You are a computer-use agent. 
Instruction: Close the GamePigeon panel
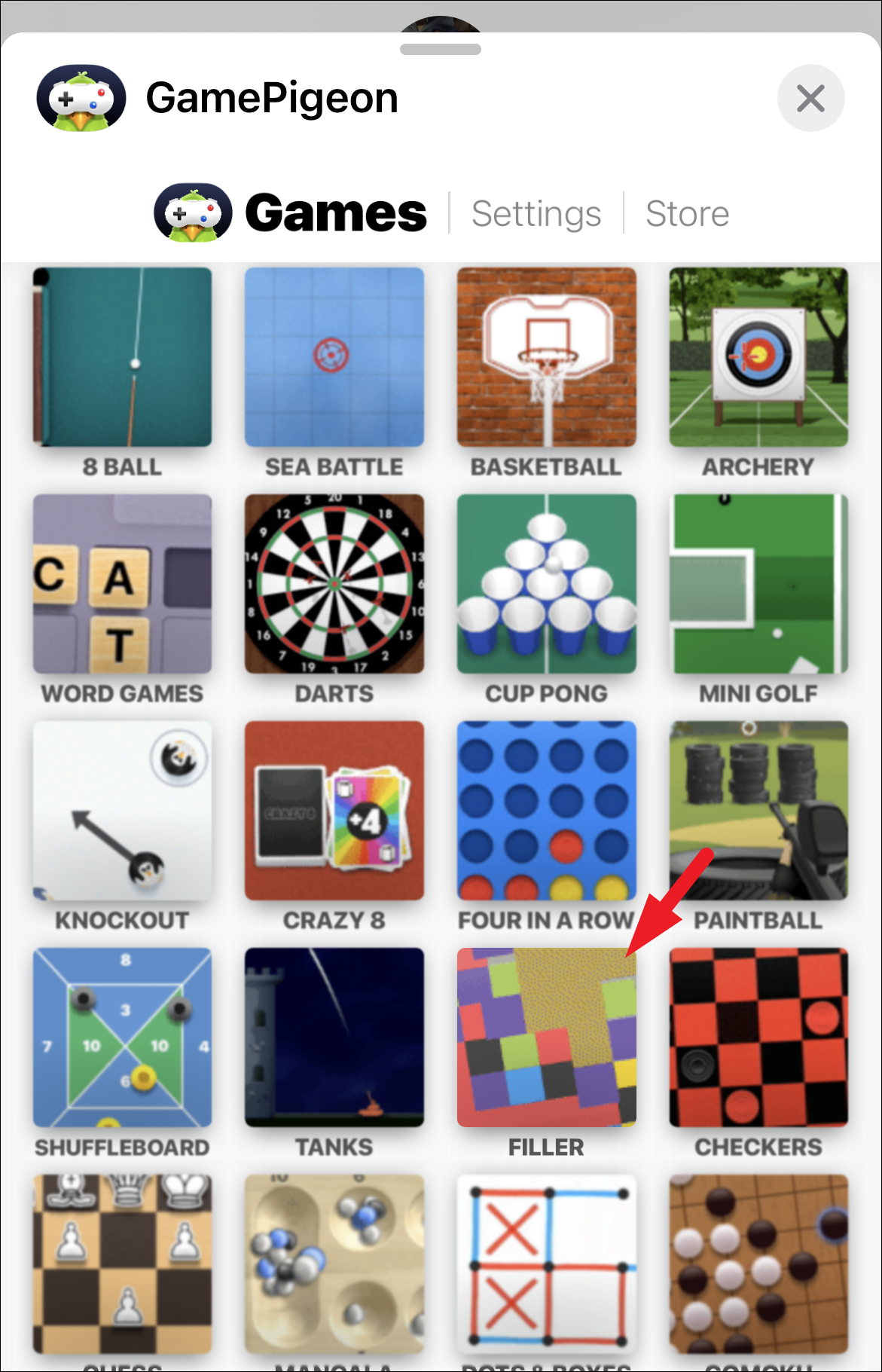[810, 98]
